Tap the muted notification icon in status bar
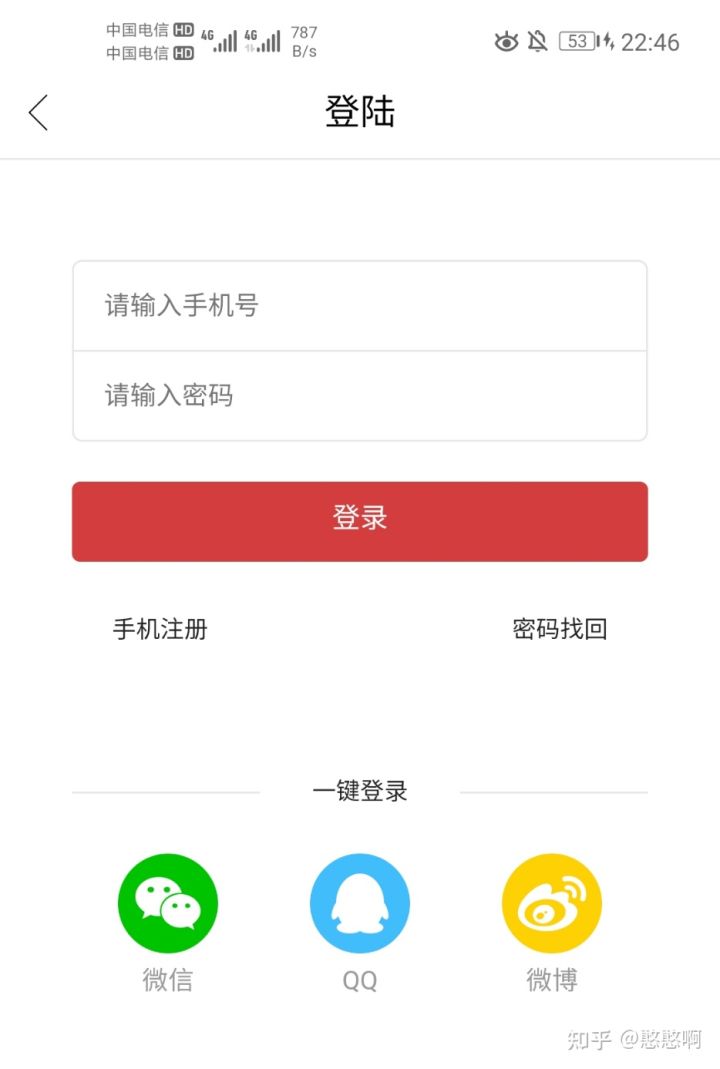Viewport: 720px width, 1069px height. click(538, 42)
